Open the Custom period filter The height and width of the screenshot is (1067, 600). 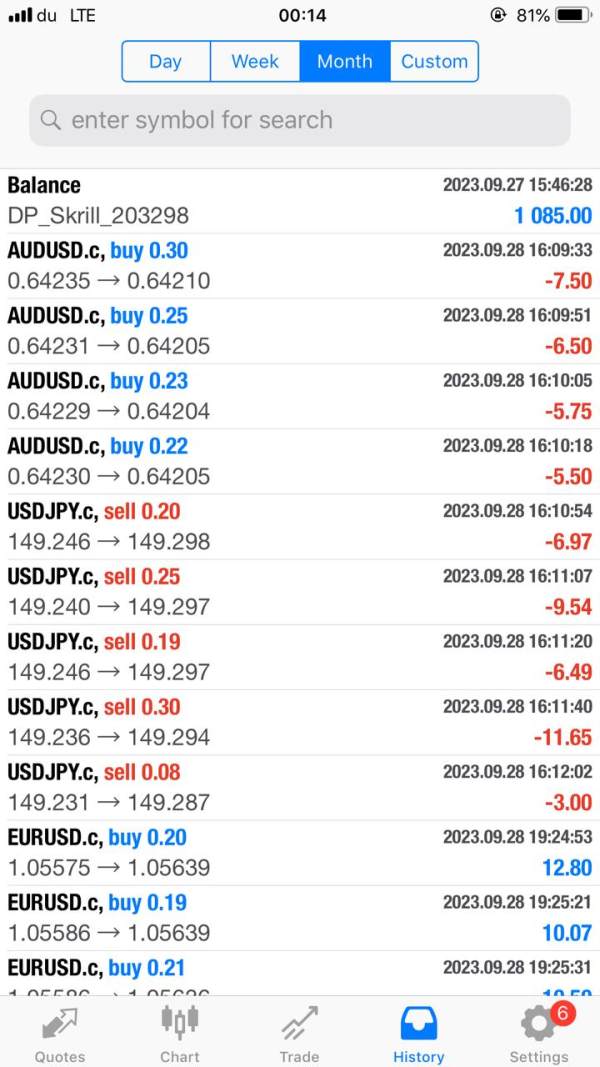coord(434,61)
